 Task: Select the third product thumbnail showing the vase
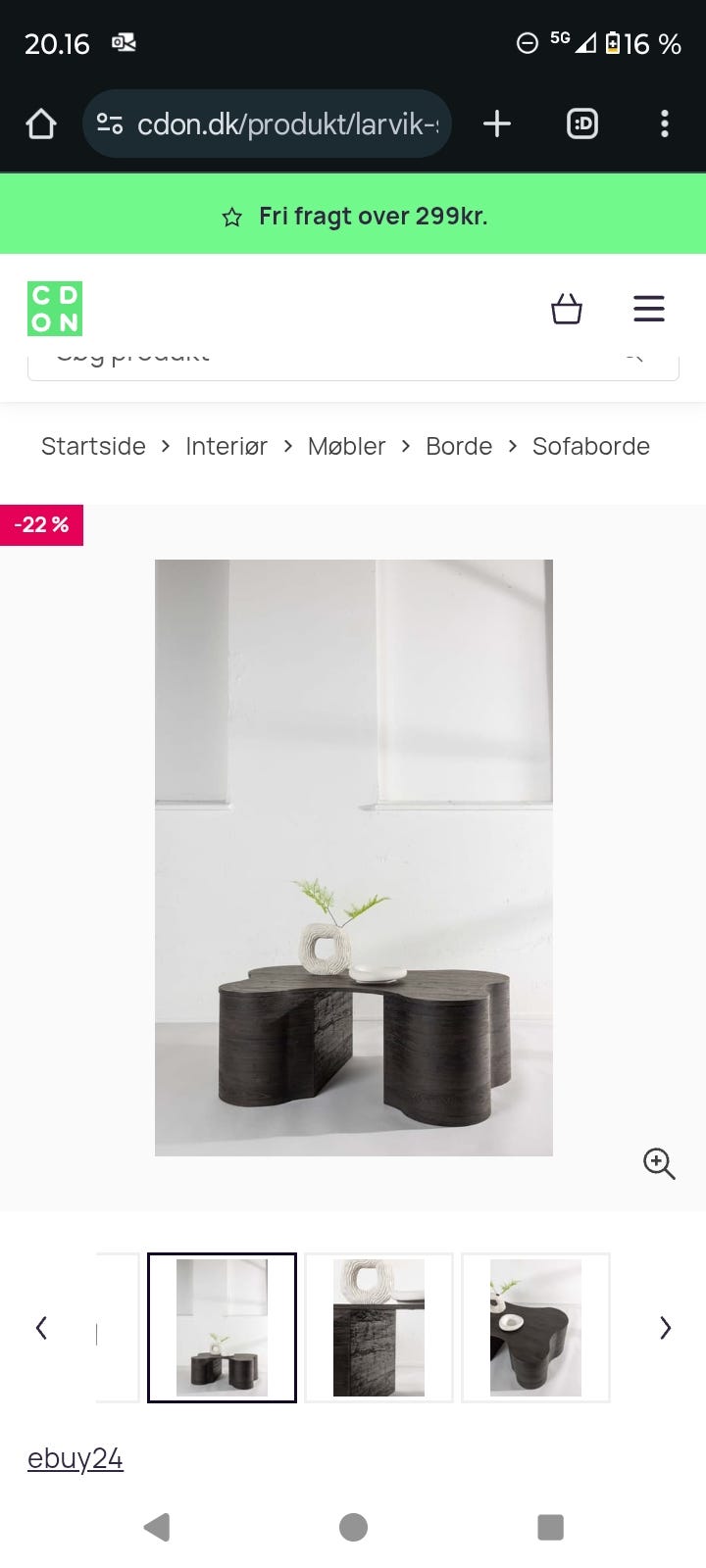coord(535,1327)
